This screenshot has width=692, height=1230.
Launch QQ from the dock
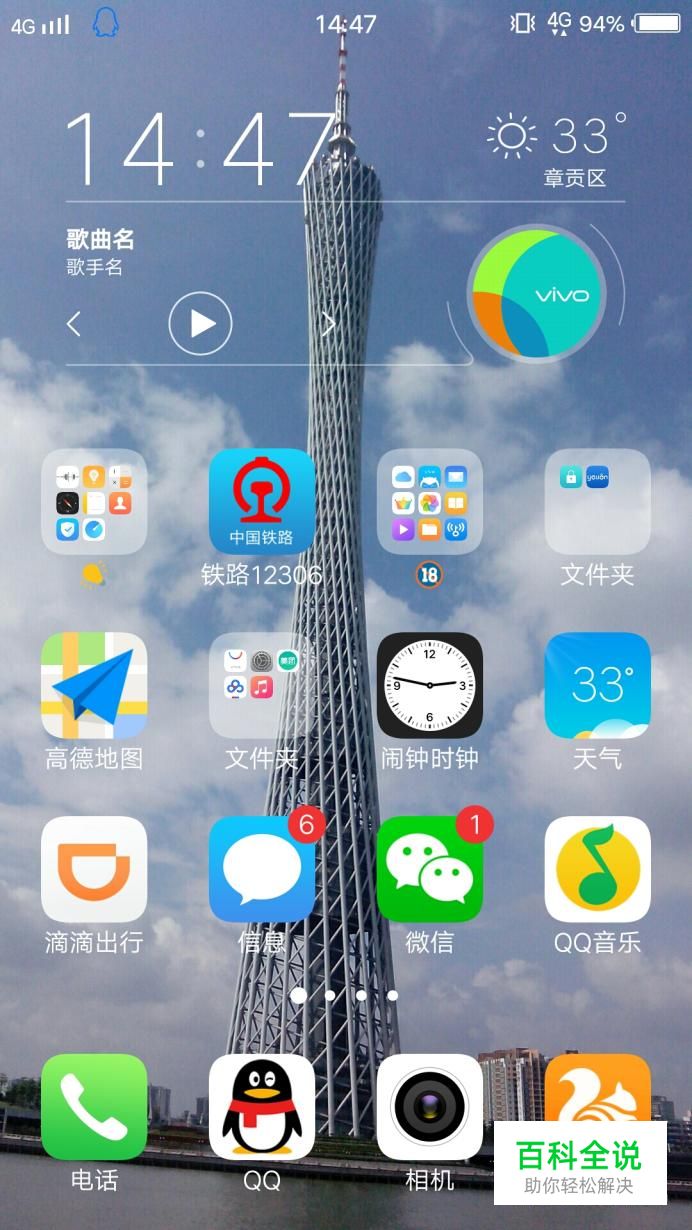tap(261, 1106)
